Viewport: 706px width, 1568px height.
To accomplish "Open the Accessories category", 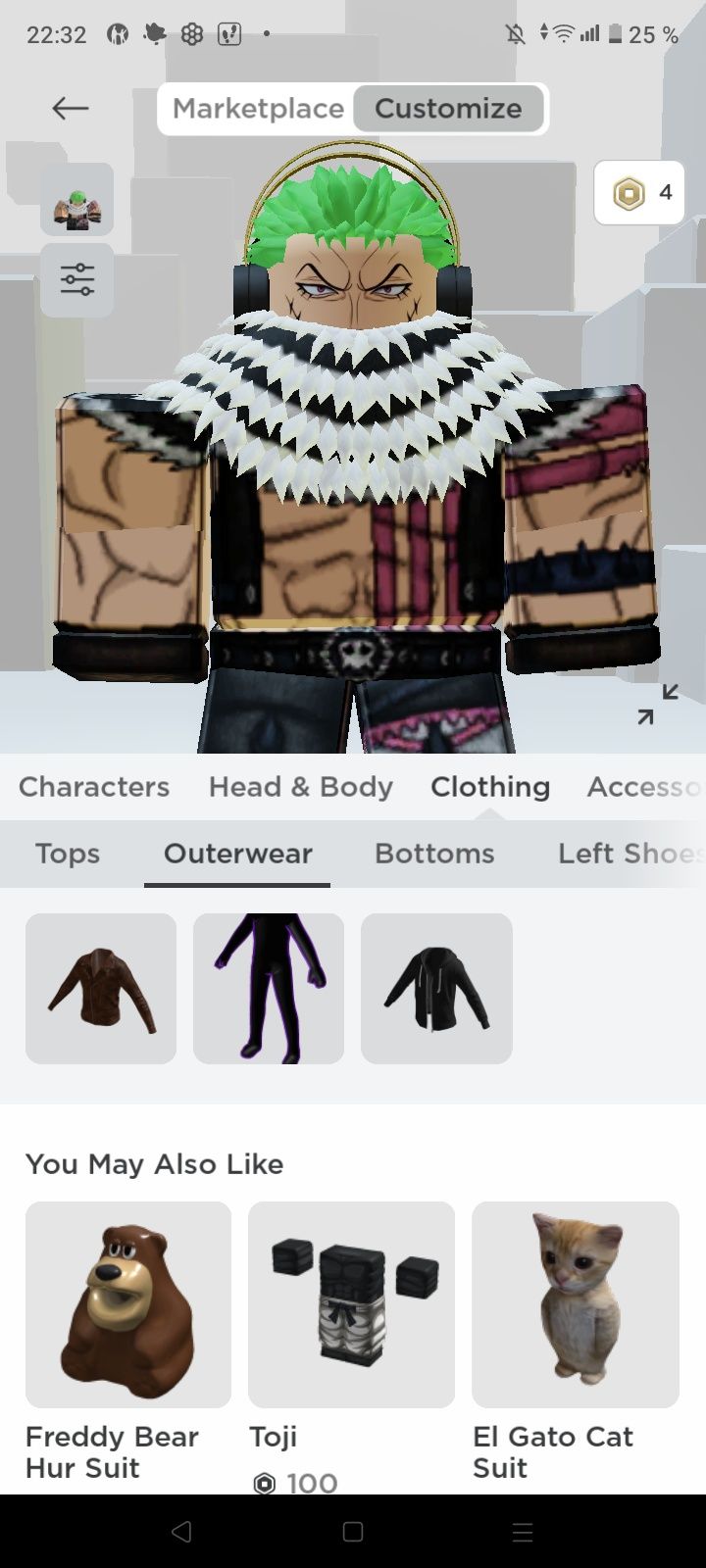I will click(643, 787).
